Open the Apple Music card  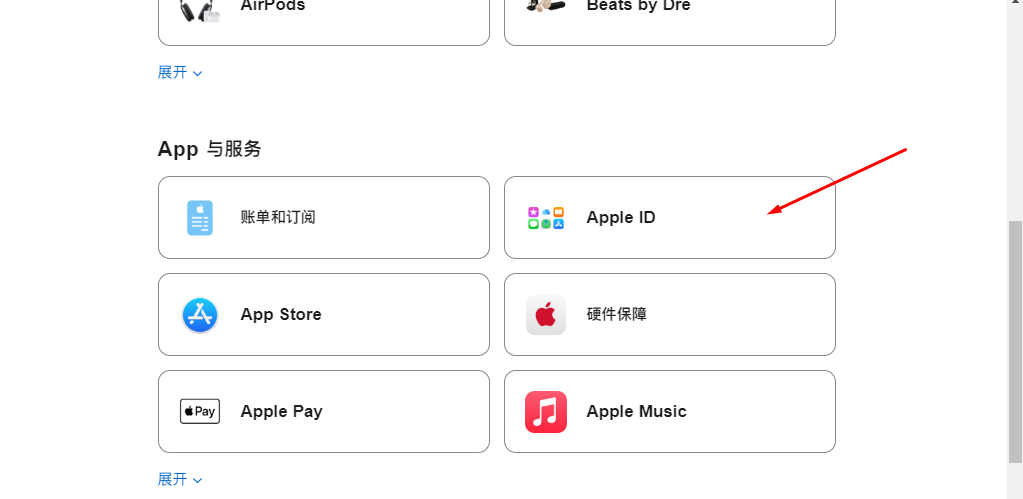(x=669, y=411)
